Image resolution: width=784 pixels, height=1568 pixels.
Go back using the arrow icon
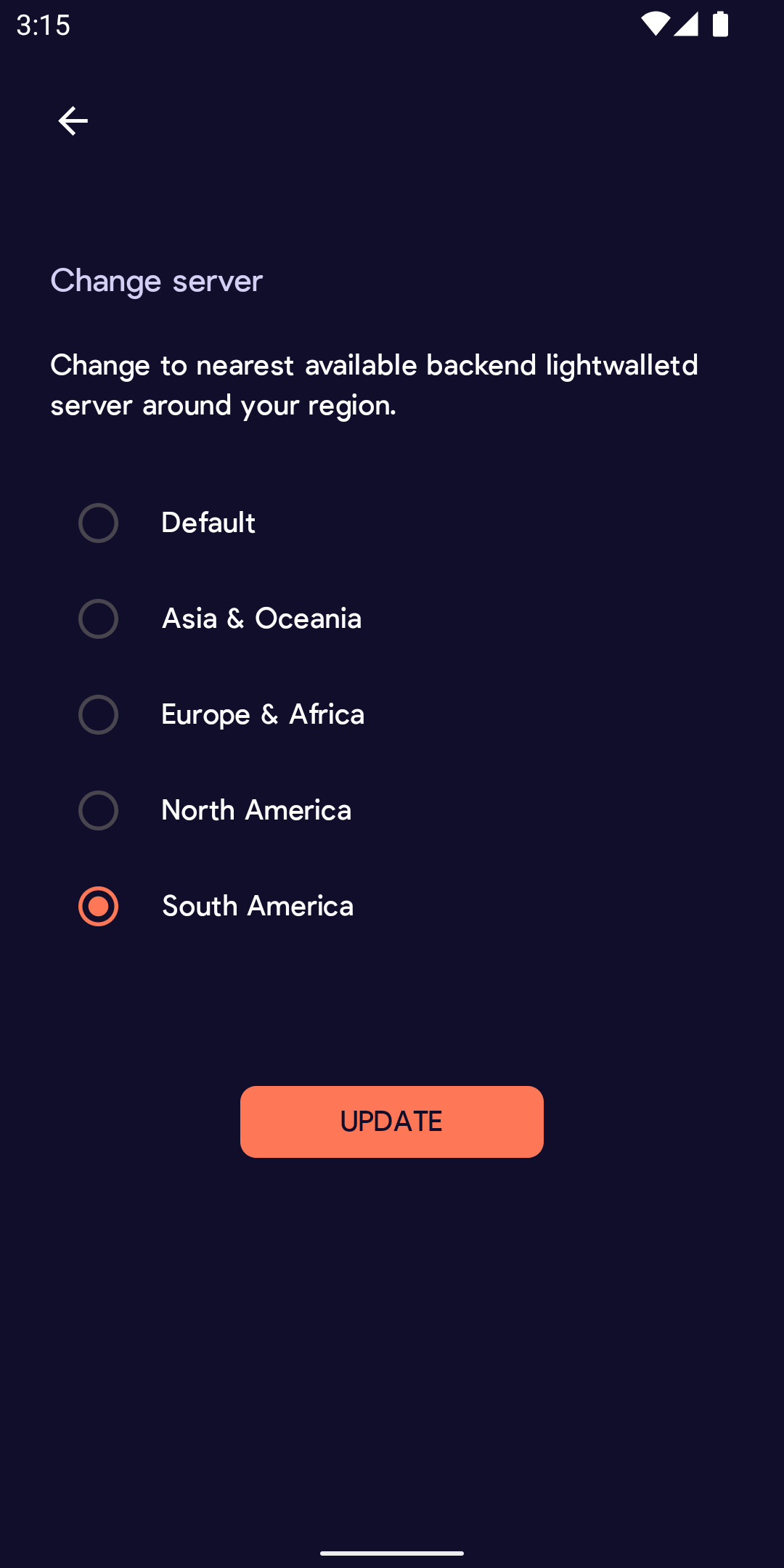[x=73, y=121]
